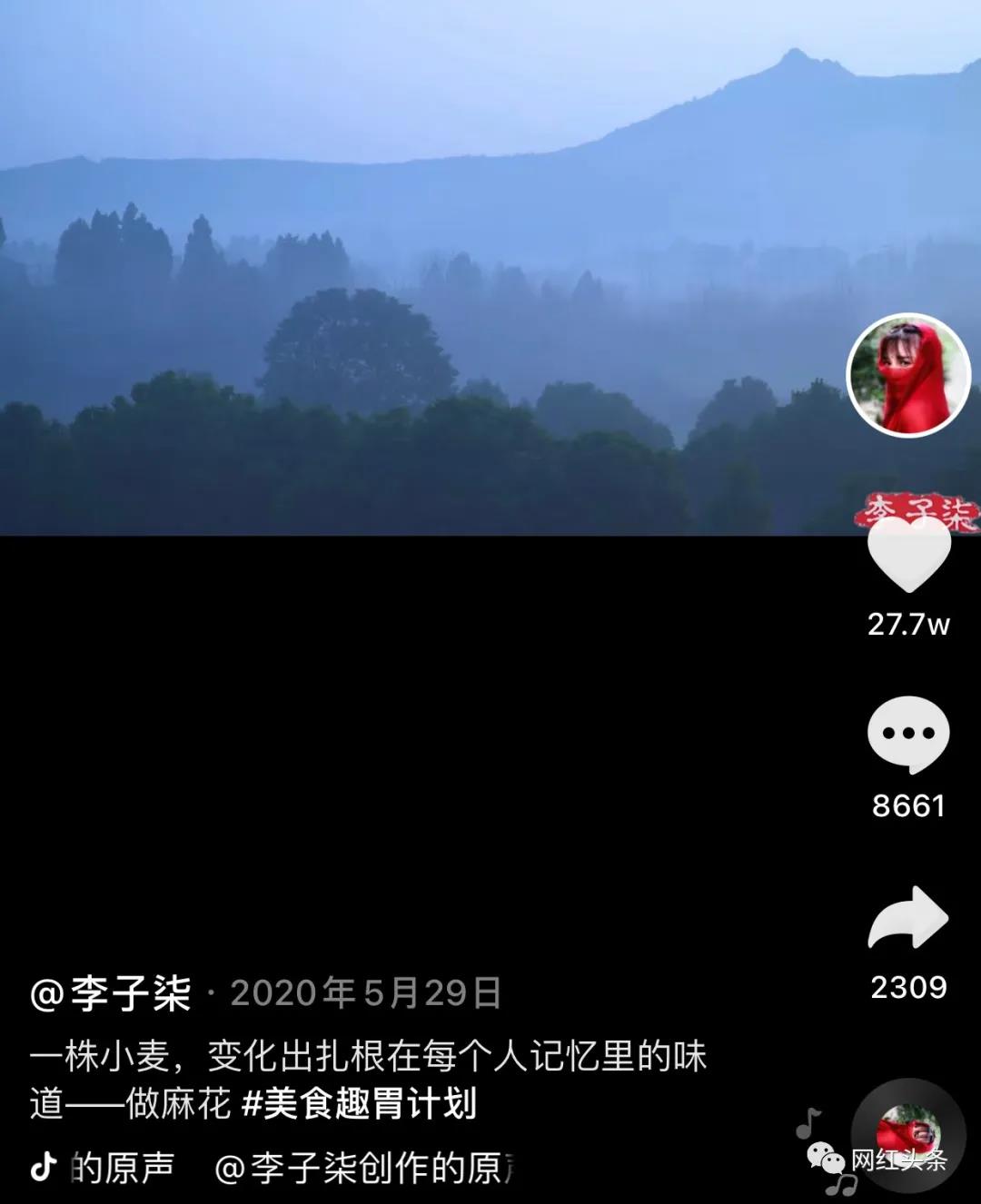This screenshot has width=981, height=1204.
Task: Open 李子柒's profile avatar
Action: pyautogui.click(x=908, y=374)
